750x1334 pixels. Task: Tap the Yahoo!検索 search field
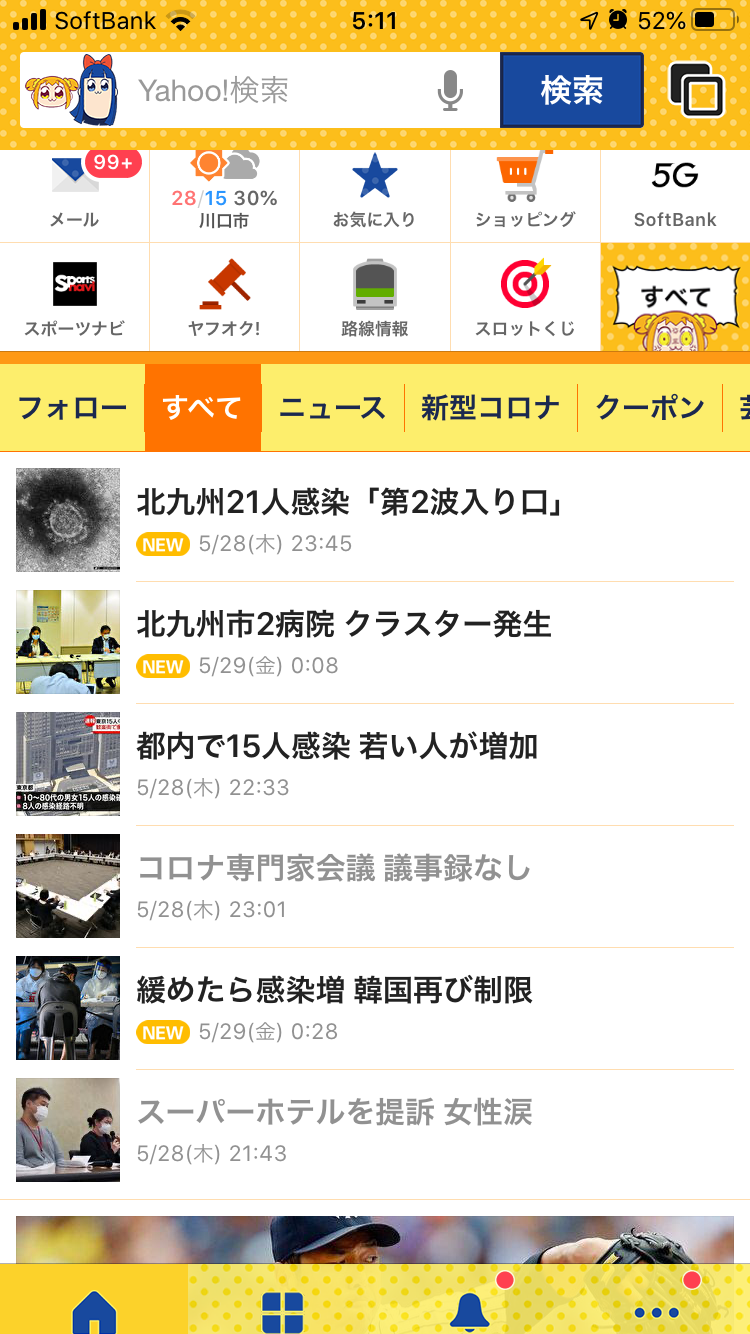[280, 91]
